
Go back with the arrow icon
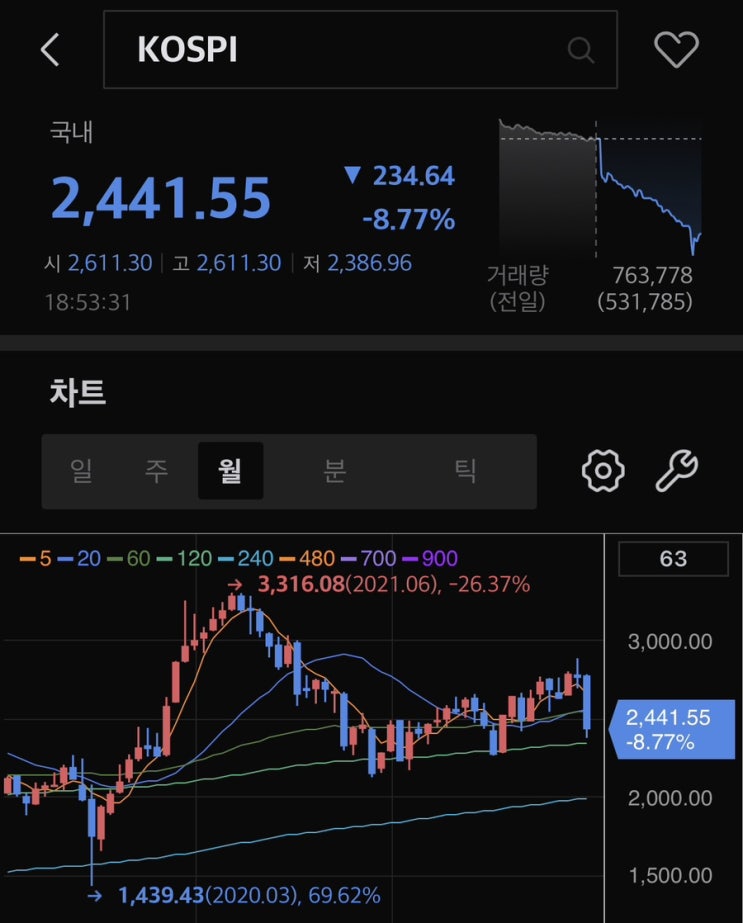pos(50,49)
